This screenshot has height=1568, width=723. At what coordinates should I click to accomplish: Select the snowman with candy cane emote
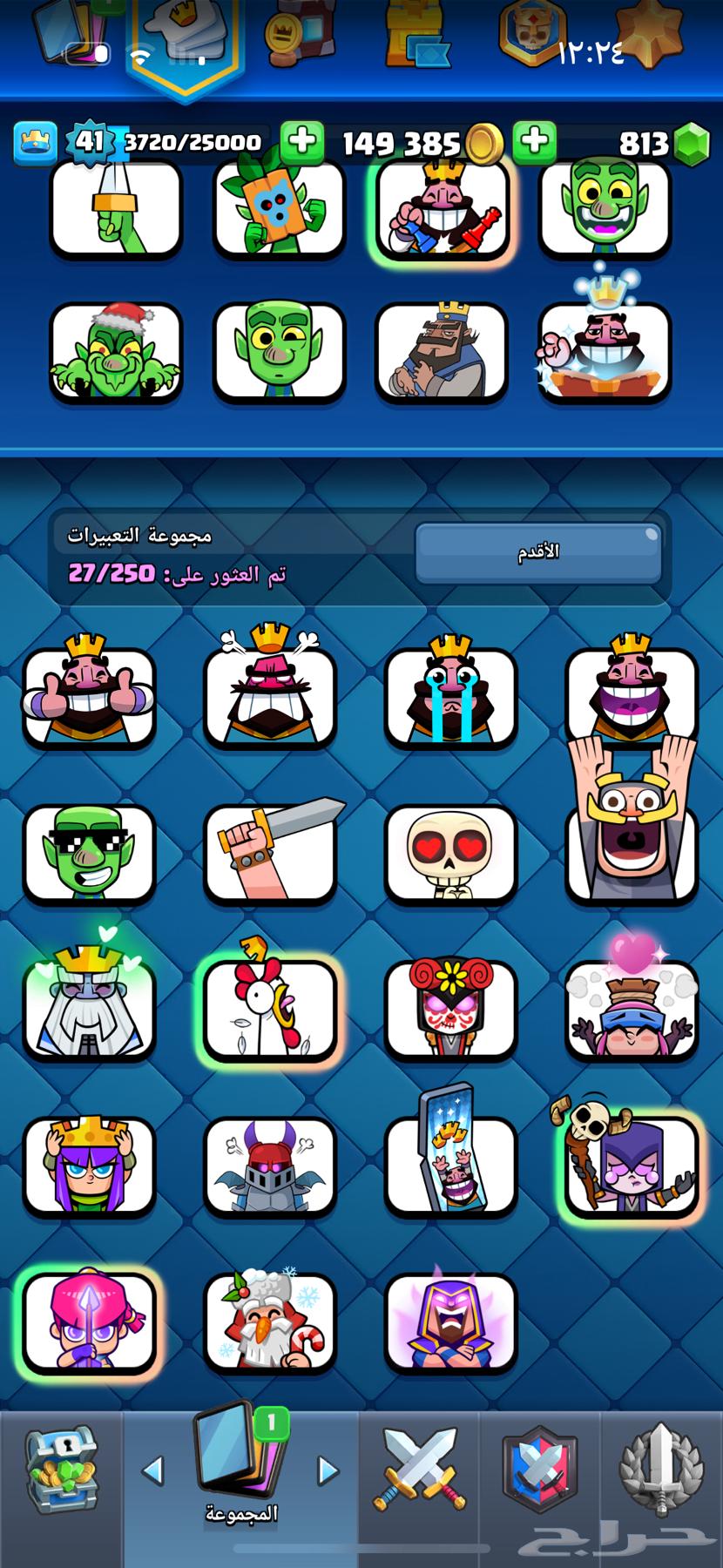[x=270, y=1322]
